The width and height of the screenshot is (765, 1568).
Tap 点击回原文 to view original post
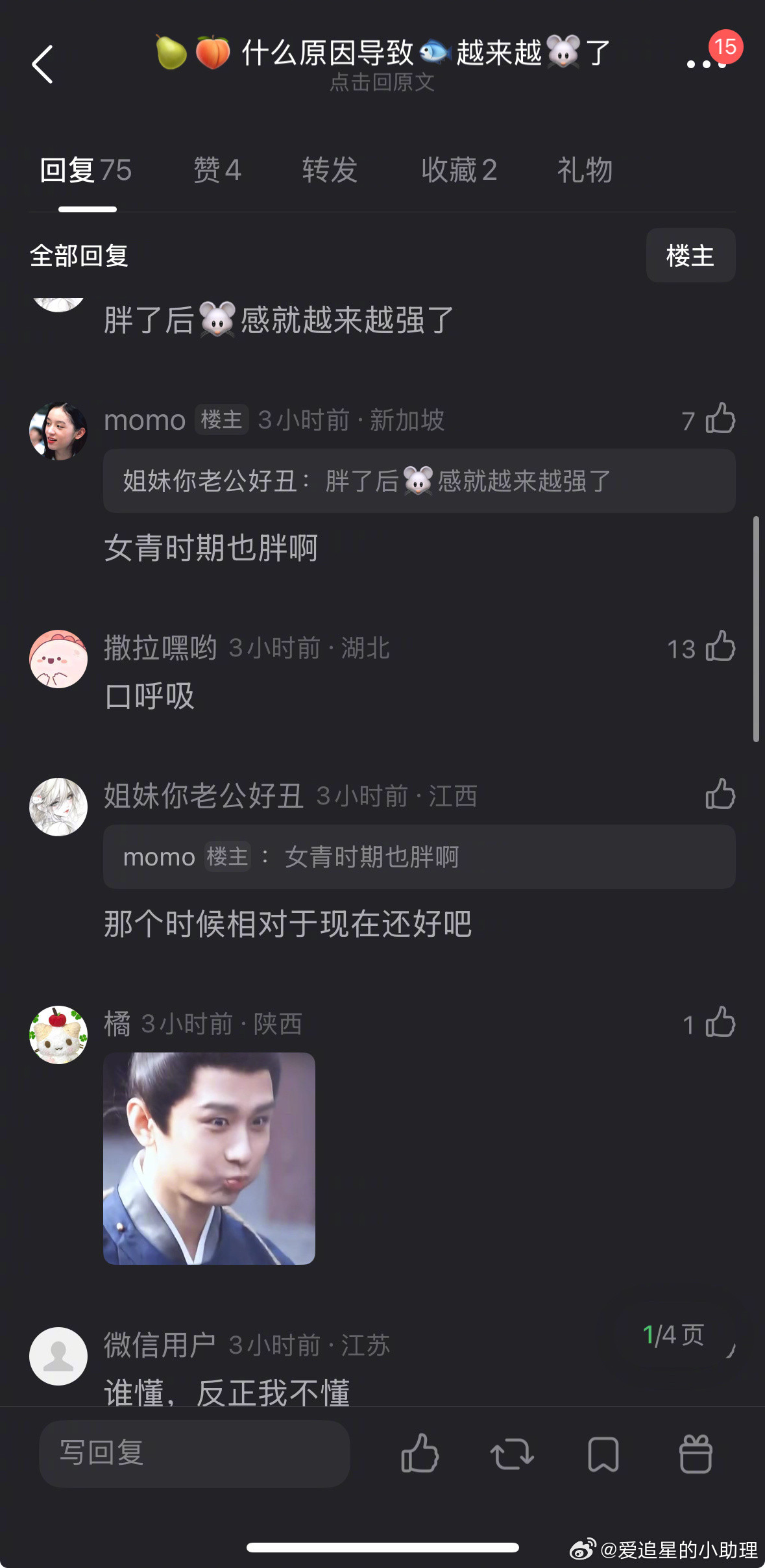382,83
